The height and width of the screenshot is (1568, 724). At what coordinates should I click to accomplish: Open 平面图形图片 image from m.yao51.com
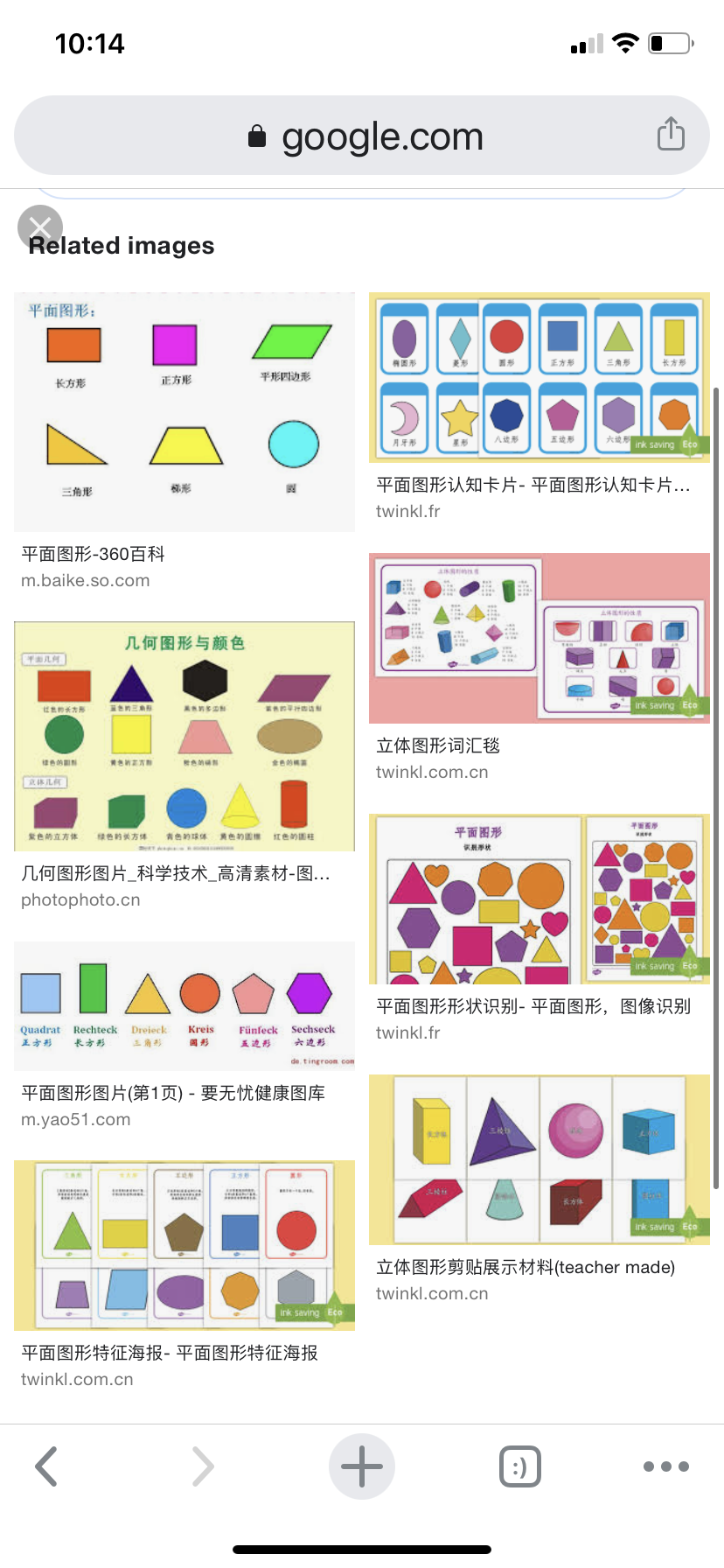[184, 1005]
